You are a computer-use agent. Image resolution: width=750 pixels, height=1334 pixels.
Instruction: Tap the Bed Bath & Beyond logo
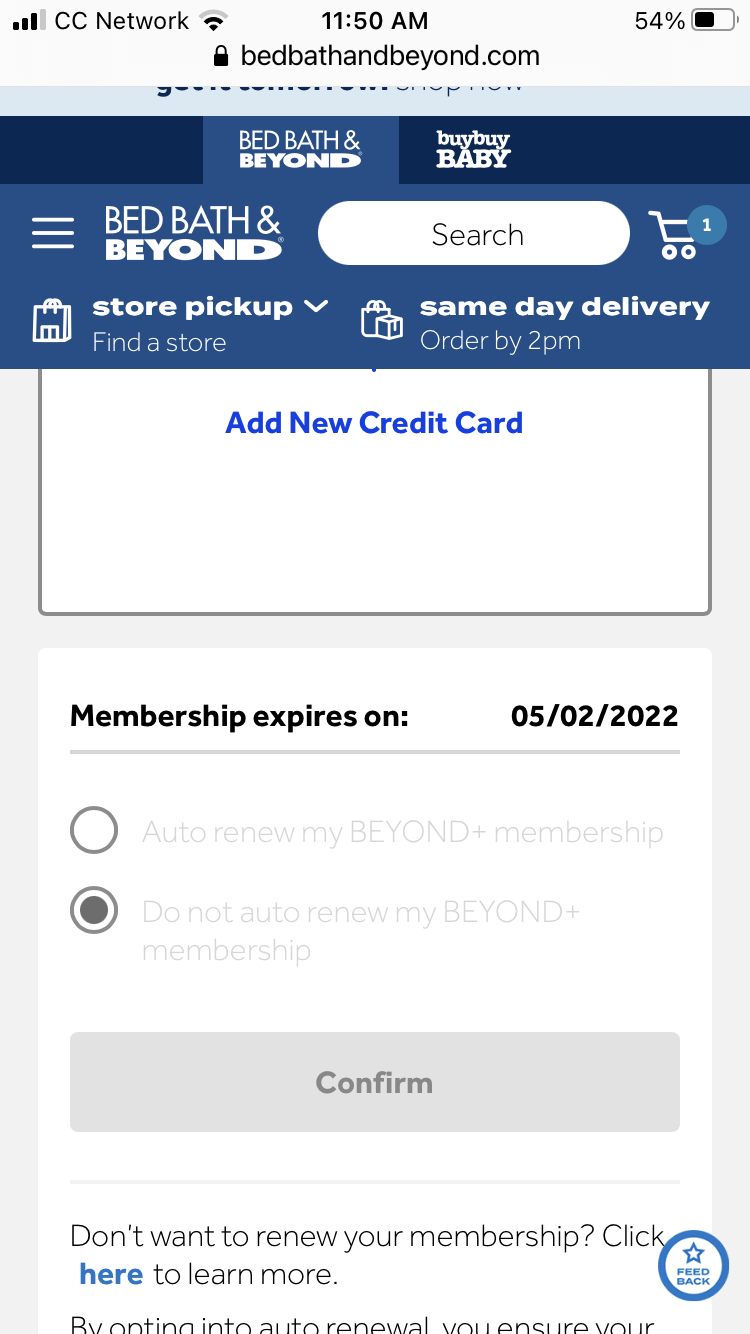(193, 232)
